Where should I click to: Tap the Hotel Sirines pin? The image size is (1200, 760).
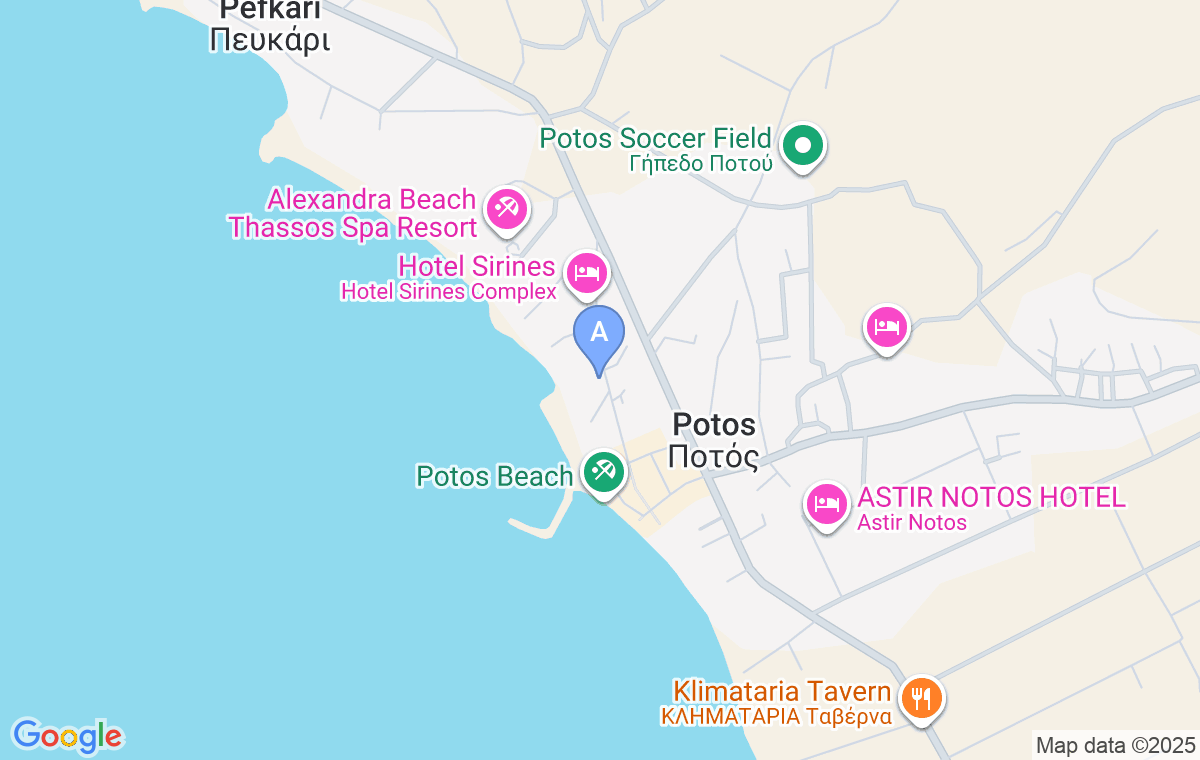pos(586,272)
